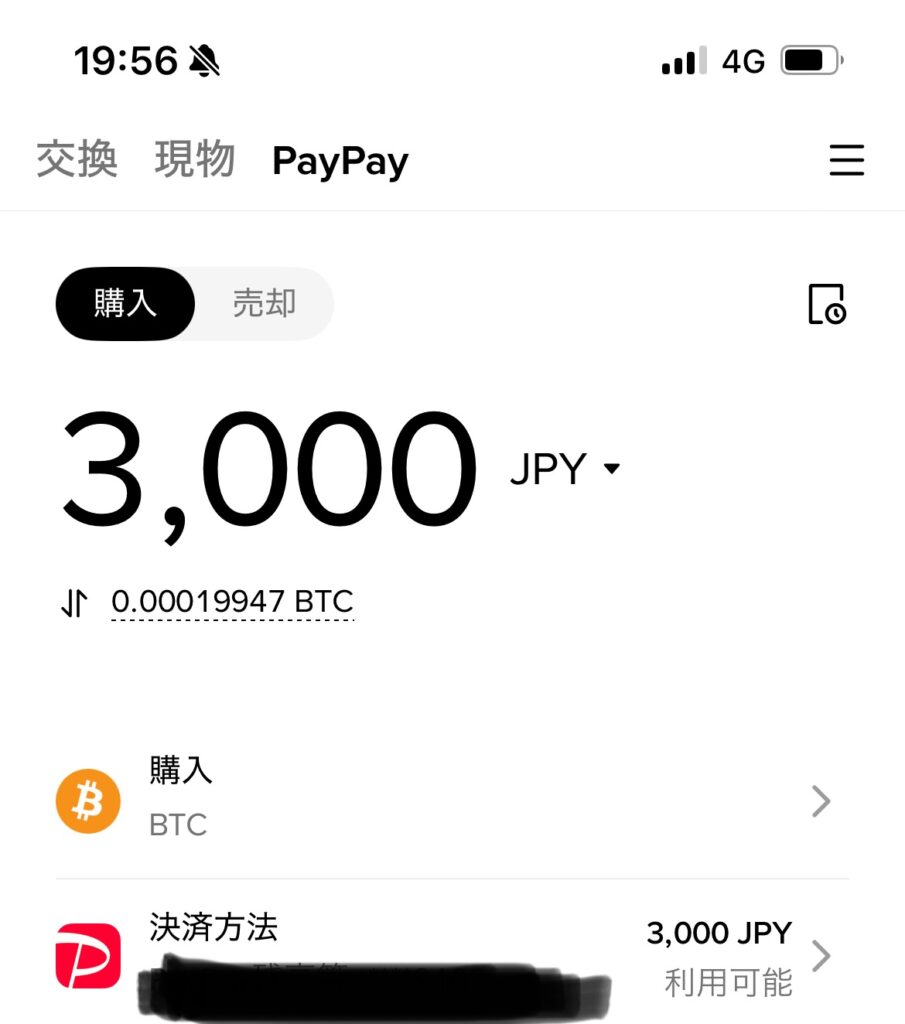Switch to 売却 mode
The image size is (905, 1024).
(x=264, y=304)
